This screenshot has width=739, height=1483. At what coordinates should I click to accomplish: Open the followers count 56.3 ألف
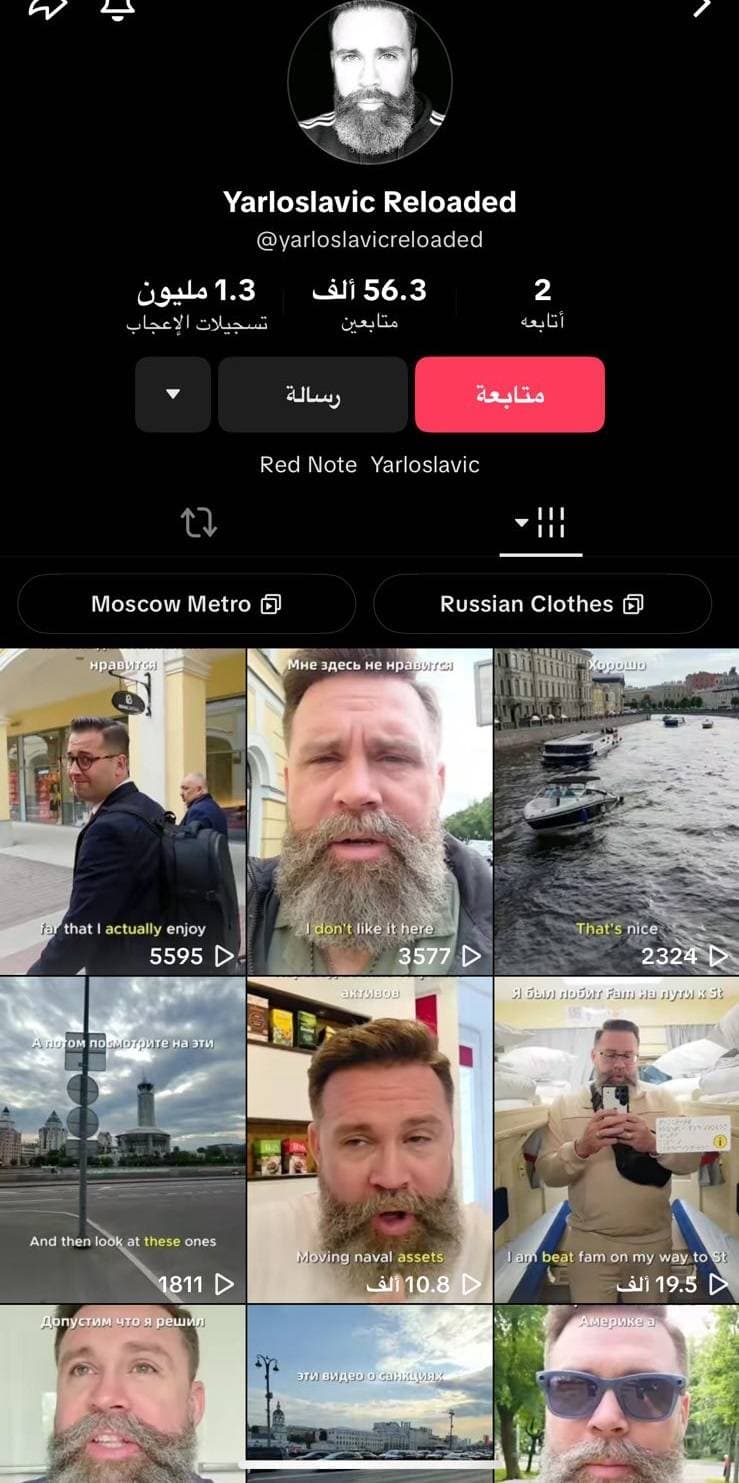click(369, 302)
